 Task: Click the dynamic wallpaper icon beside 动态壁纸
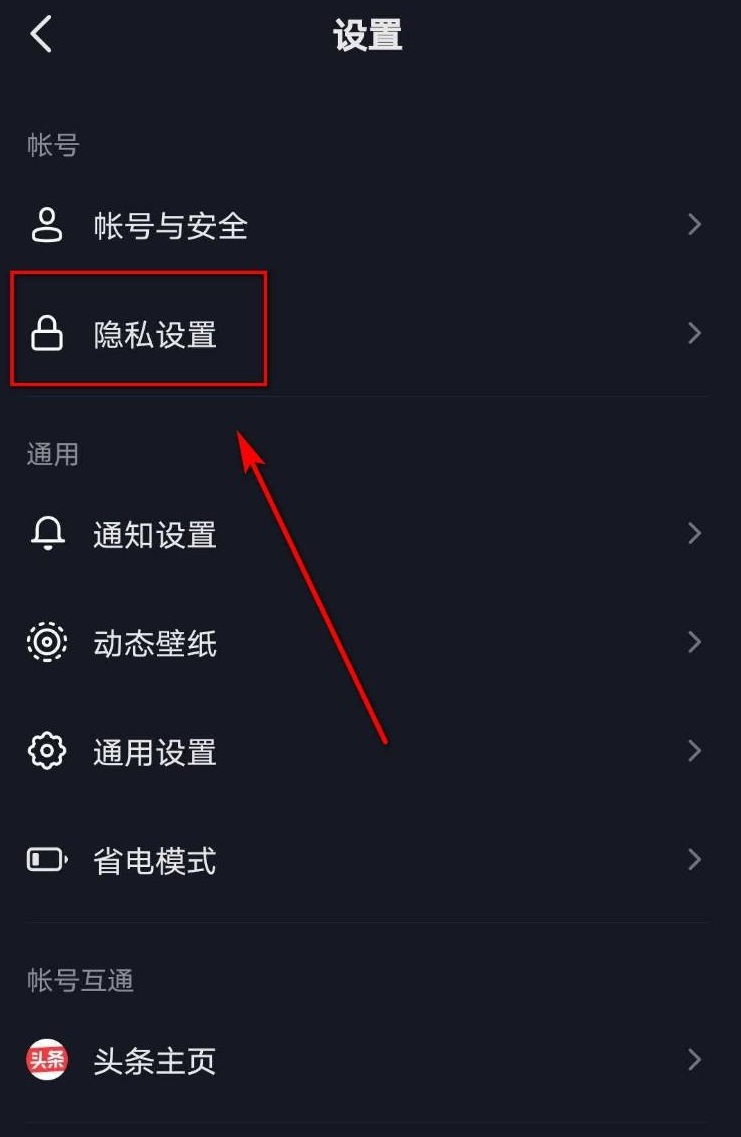45,643
